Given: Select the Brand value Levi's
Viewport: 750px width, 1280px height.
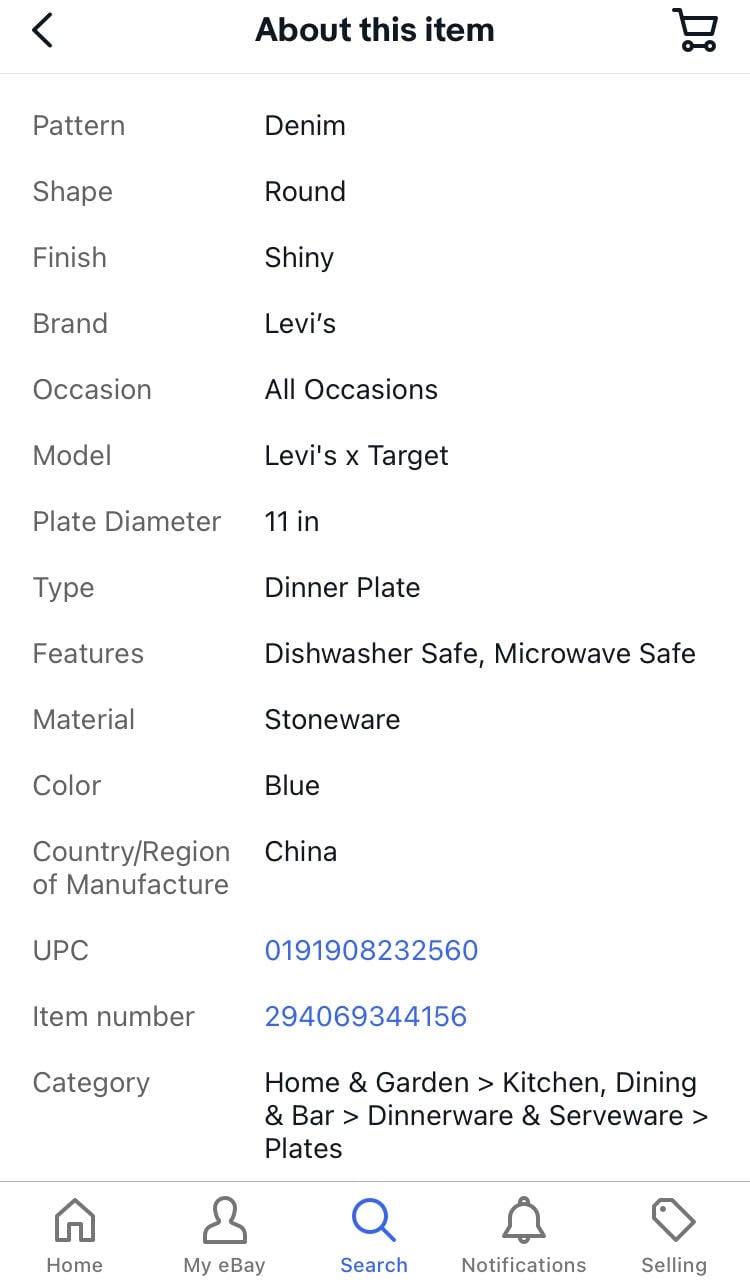Looking at the screenshot, I should click(300, 323).
